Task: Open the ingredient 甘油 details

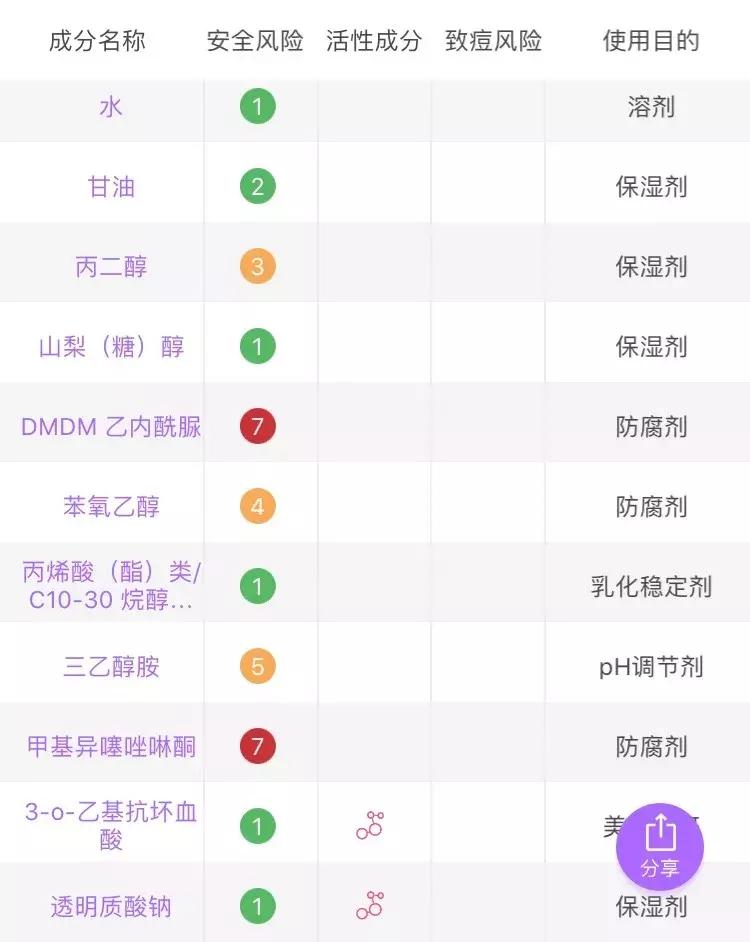Action: click(110, 186)
